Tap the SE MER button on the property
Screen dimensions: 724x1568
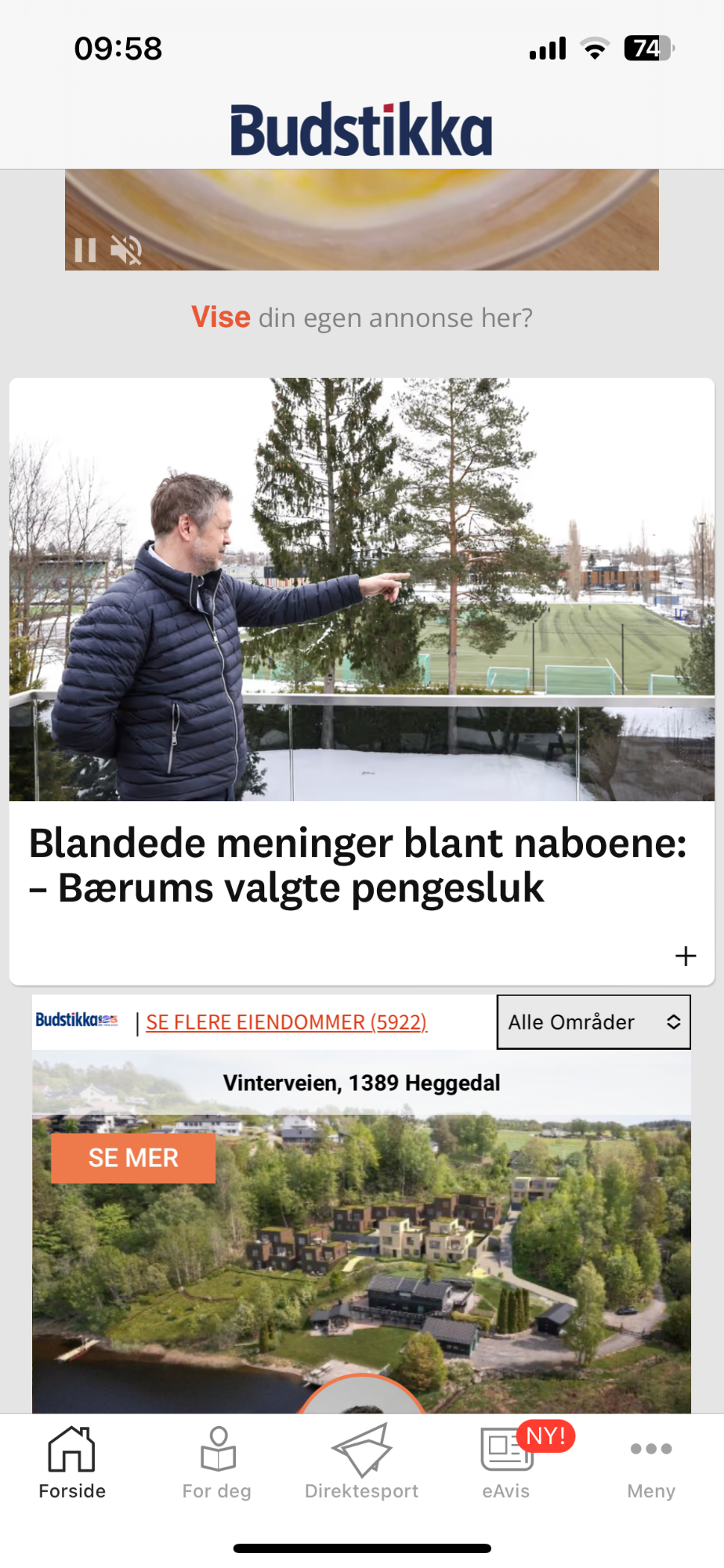pyautogui.click(x=133, y=1158)
